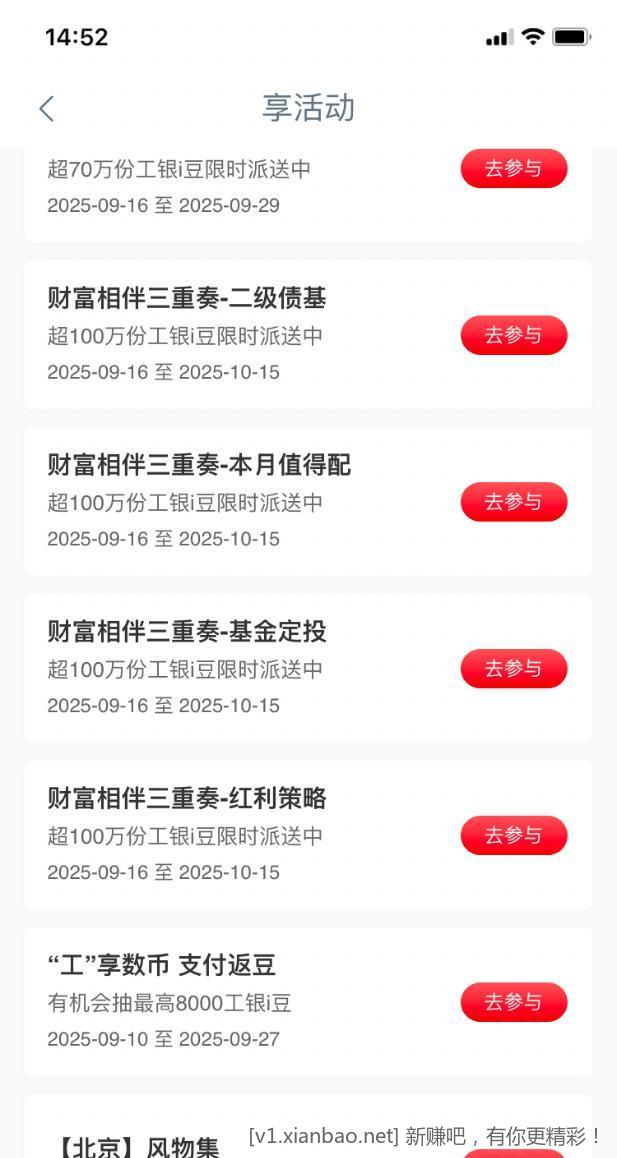Go back from 享活动 page
The width and height of the screenshot is (617, 1158).
(x=47, y=109)
